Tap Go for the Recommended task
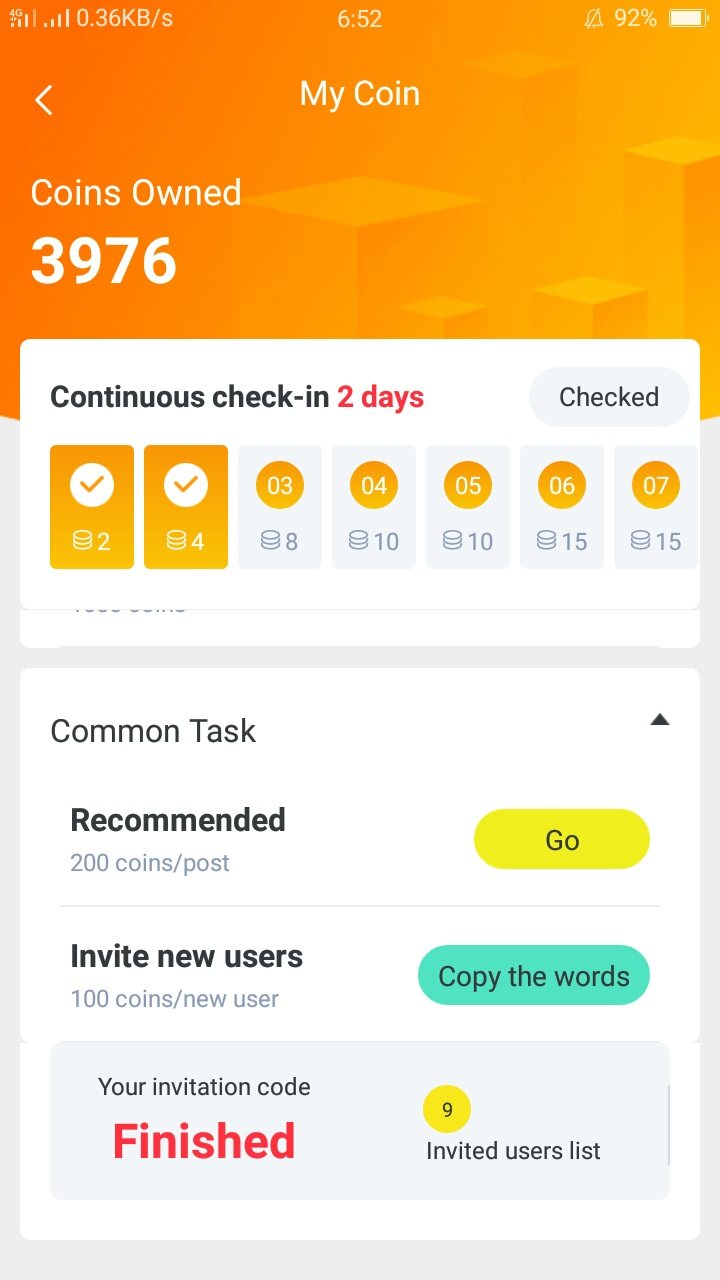 point(561,839)
